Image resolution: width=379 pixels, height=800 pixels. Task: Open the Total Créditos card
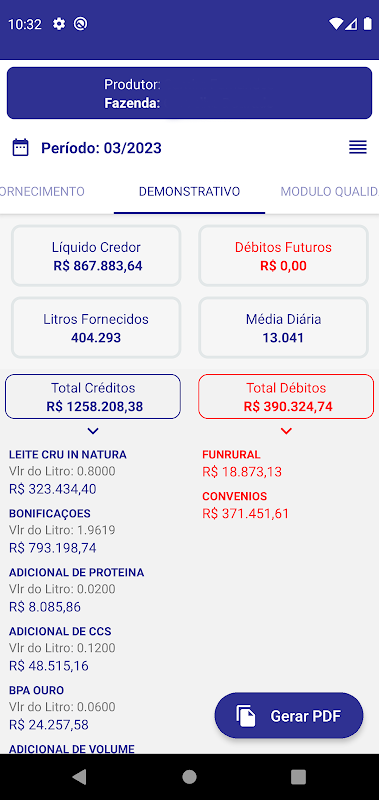click(93, 397)
